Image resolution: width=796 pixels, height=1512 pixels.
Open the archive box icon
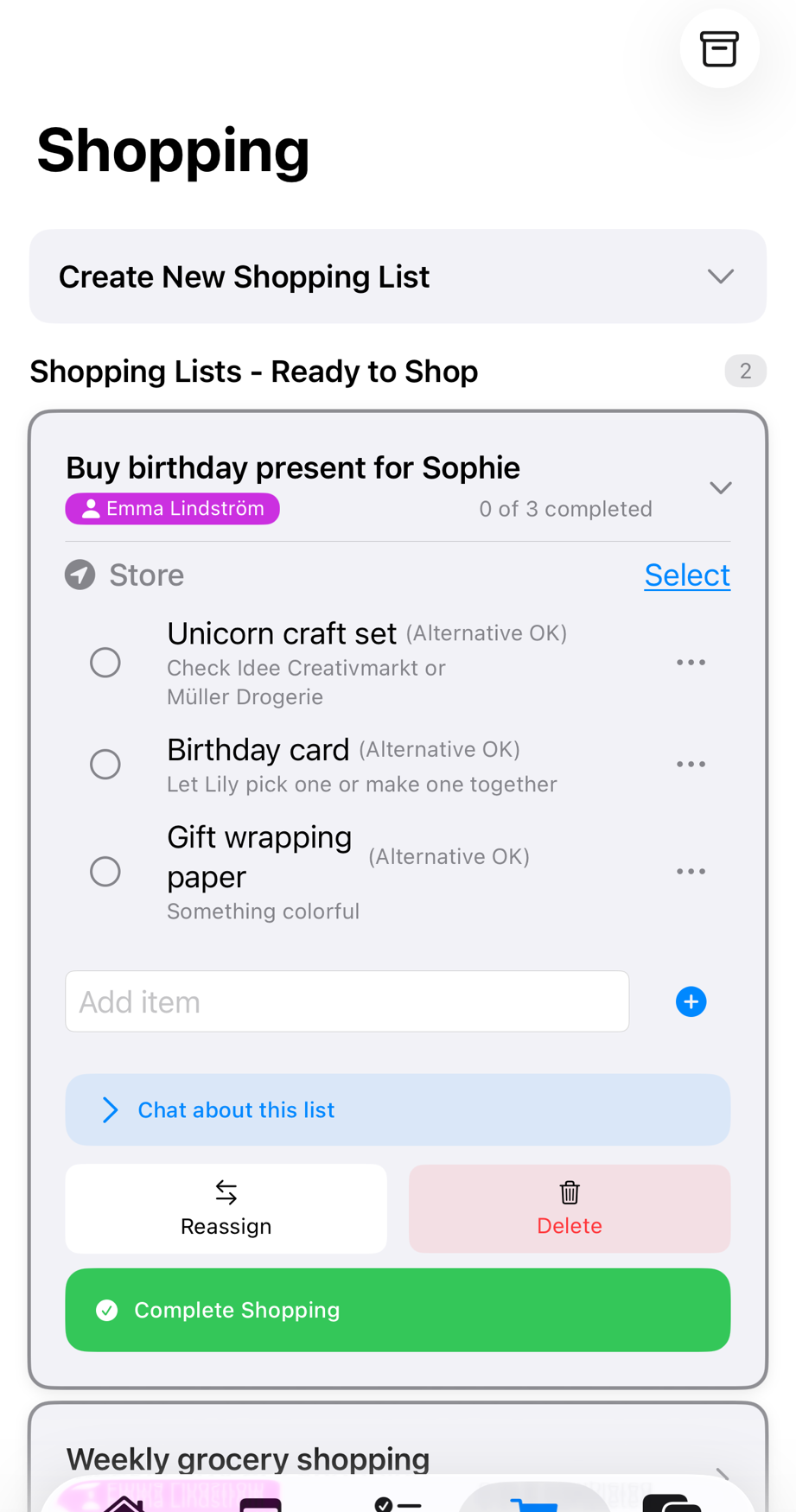point(719,49)
